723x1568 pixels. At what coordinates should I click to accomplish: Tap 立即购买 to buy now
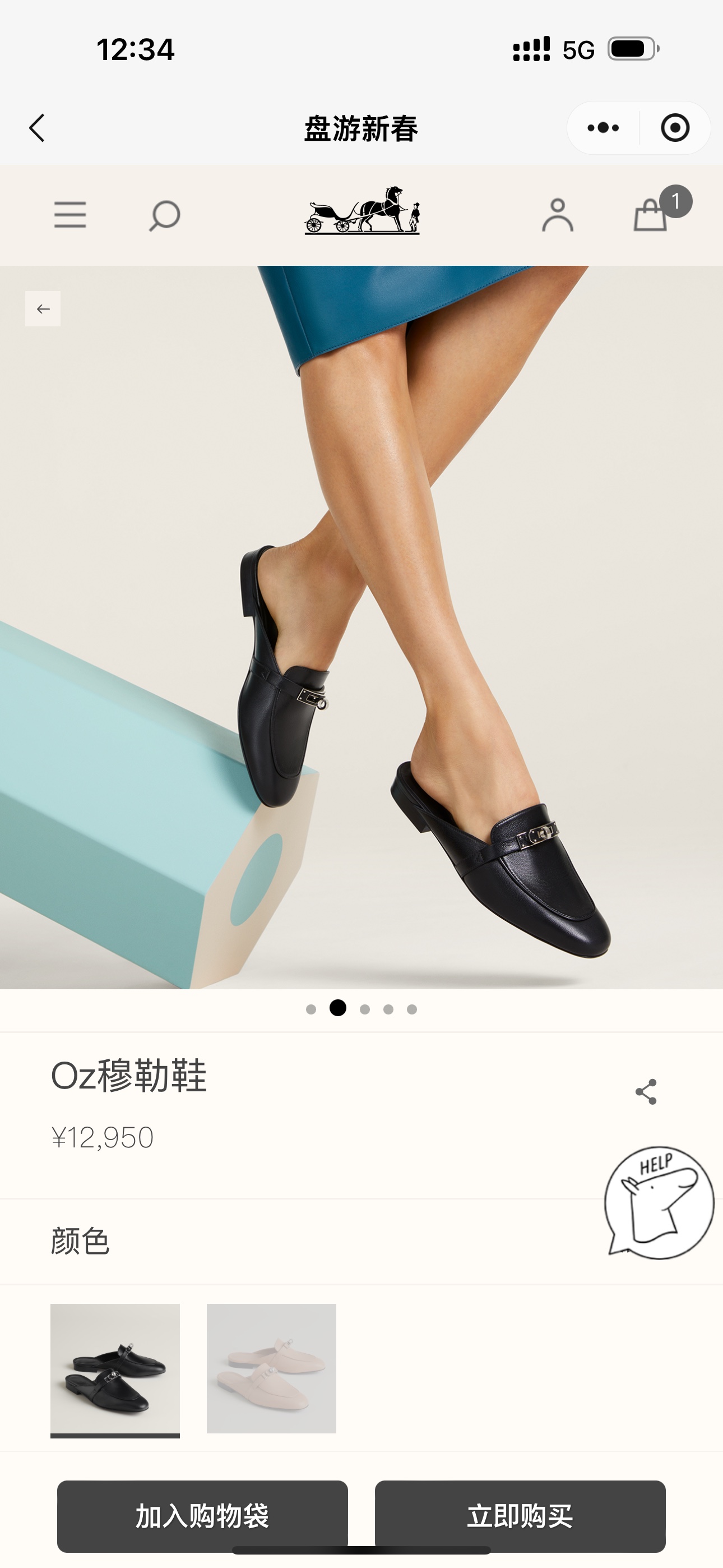coord(520,1516)
